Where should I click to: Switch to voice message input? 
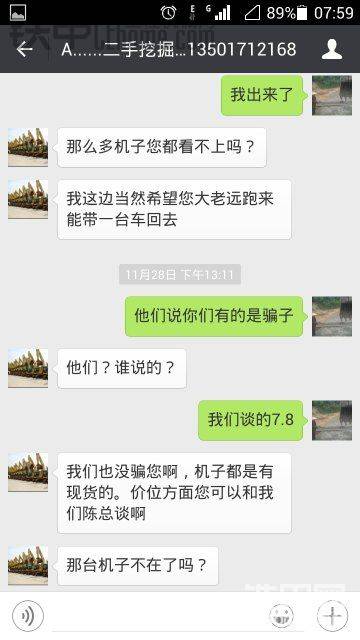click(27, 615)
